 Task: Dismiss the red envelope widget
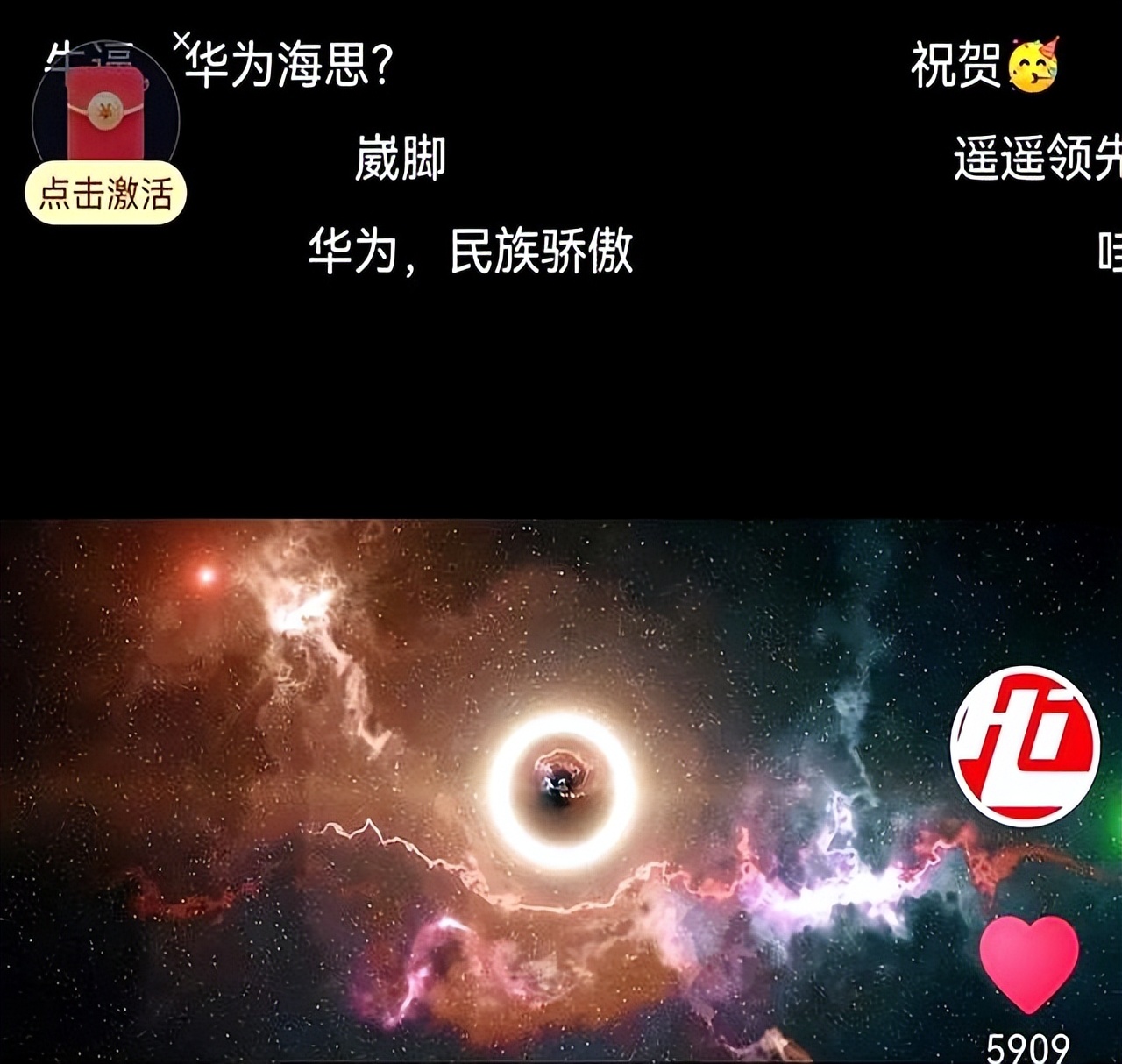click(x=181, y=41)
